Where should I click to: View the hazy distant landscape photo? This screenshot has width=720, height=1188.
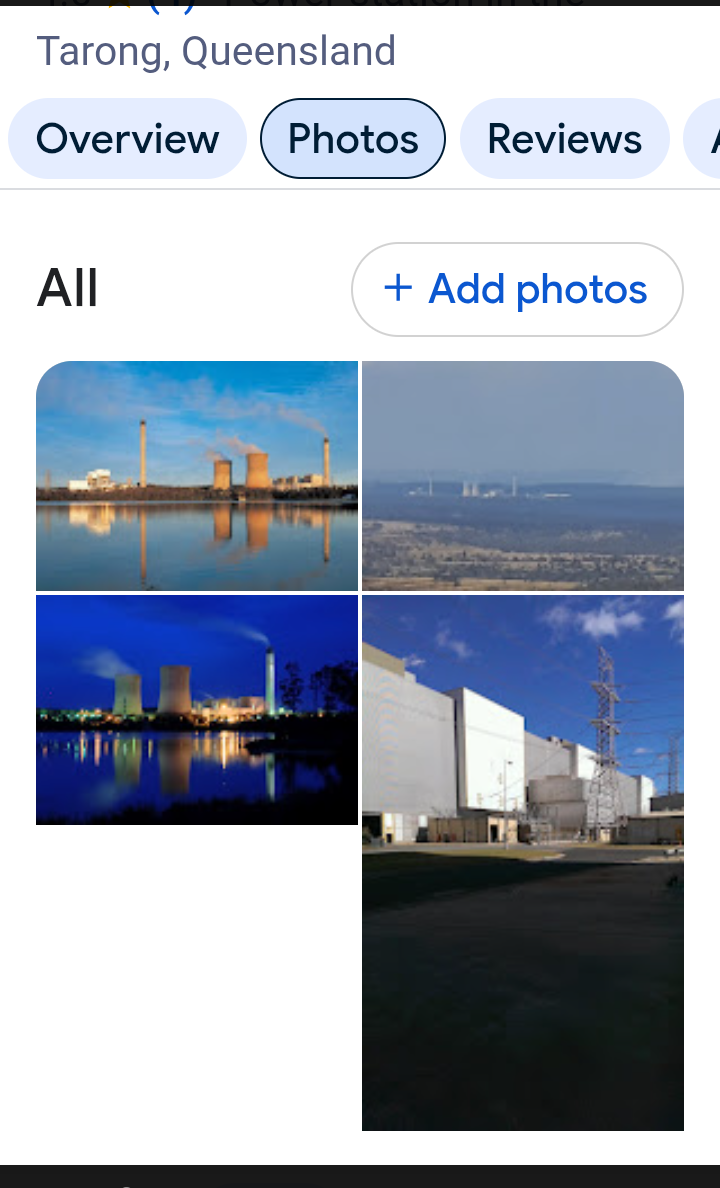(x=523, y=476)
